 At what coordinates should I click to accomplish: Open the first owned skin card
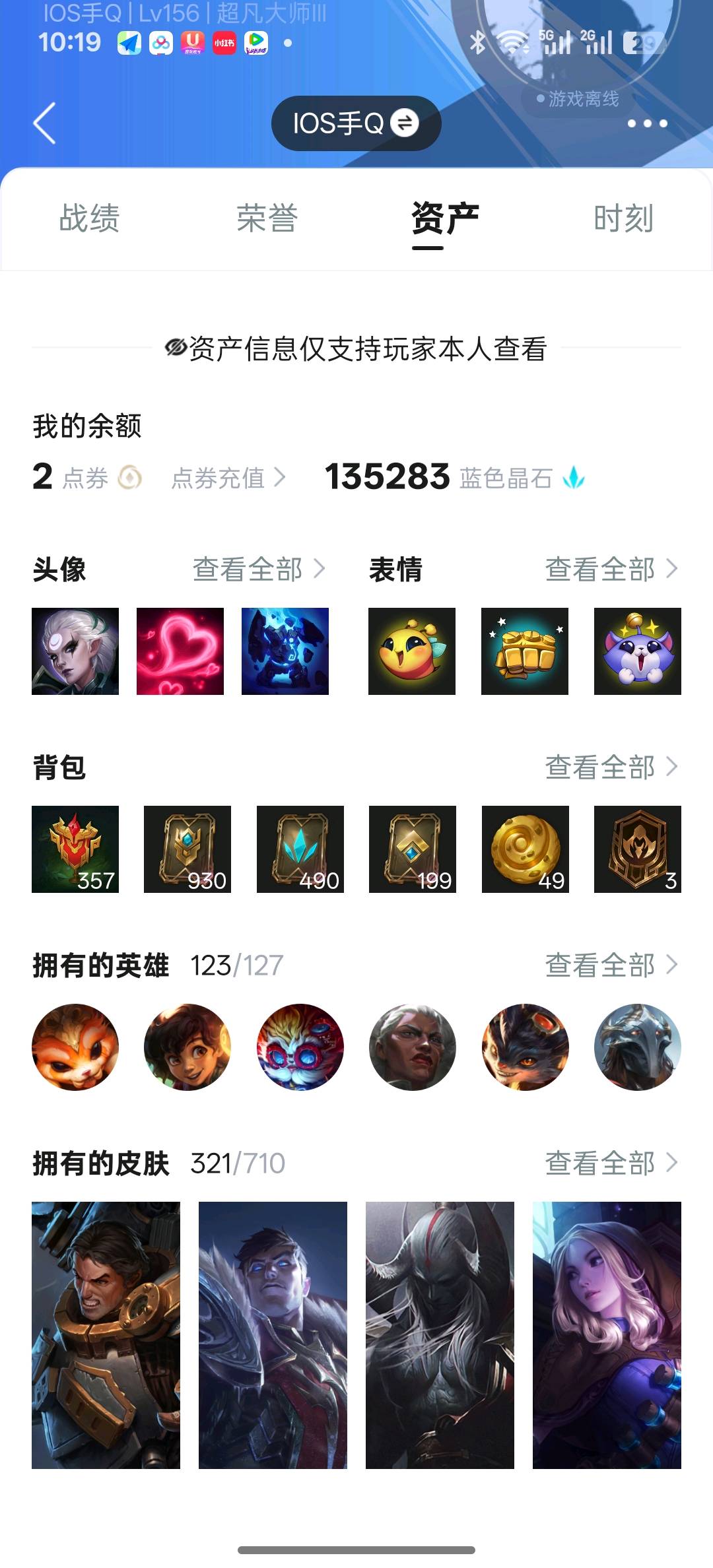[x=106, y=1335]
